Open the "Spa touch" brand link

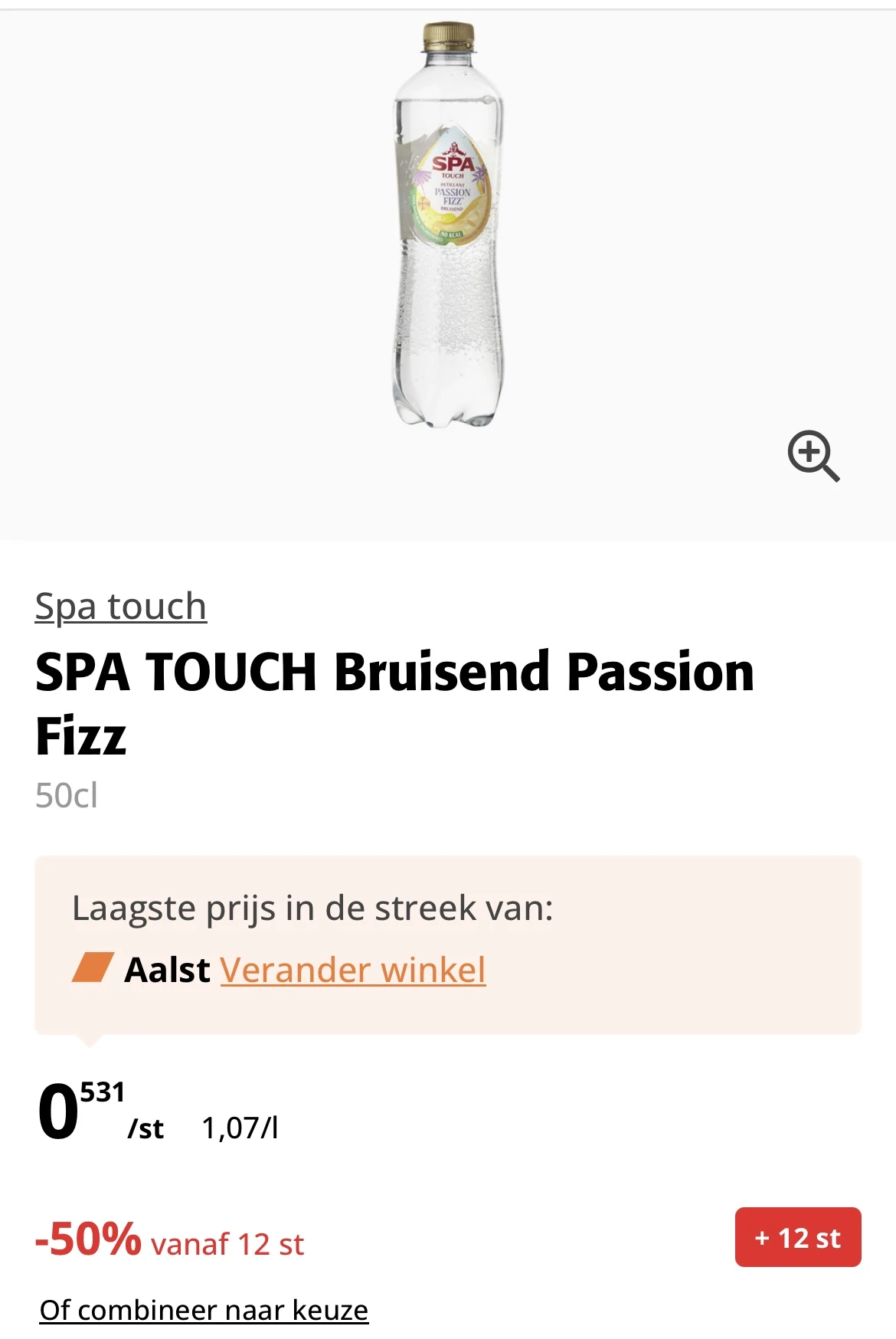120,605
